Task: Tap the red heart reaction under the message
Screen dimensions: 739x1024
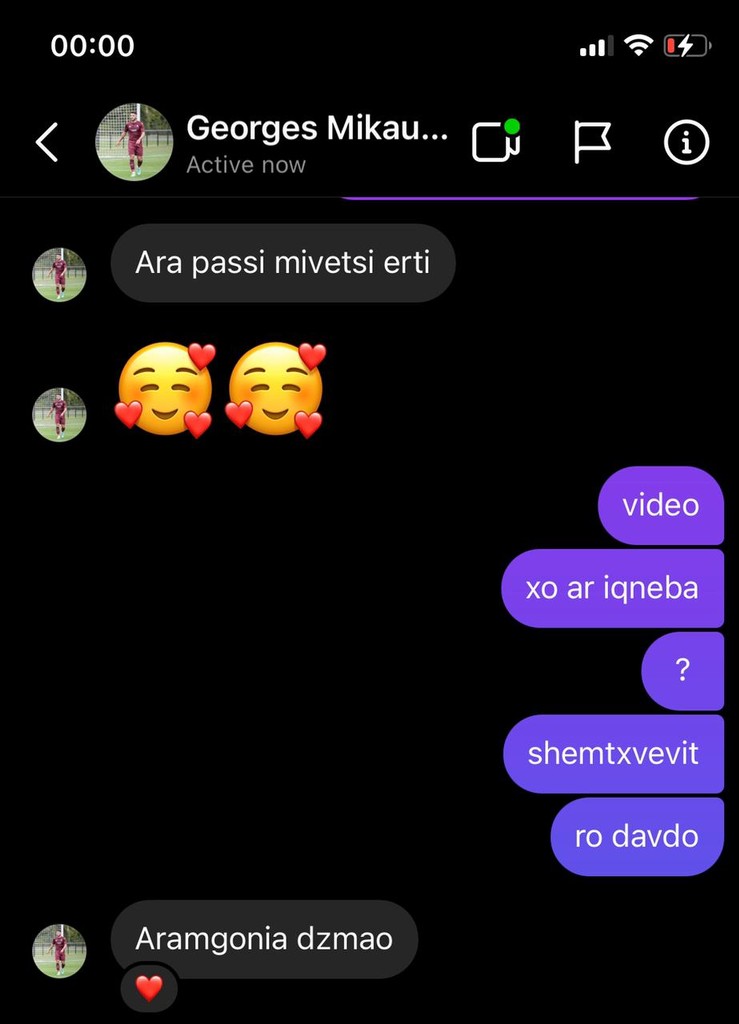Action: coord(148,989)
